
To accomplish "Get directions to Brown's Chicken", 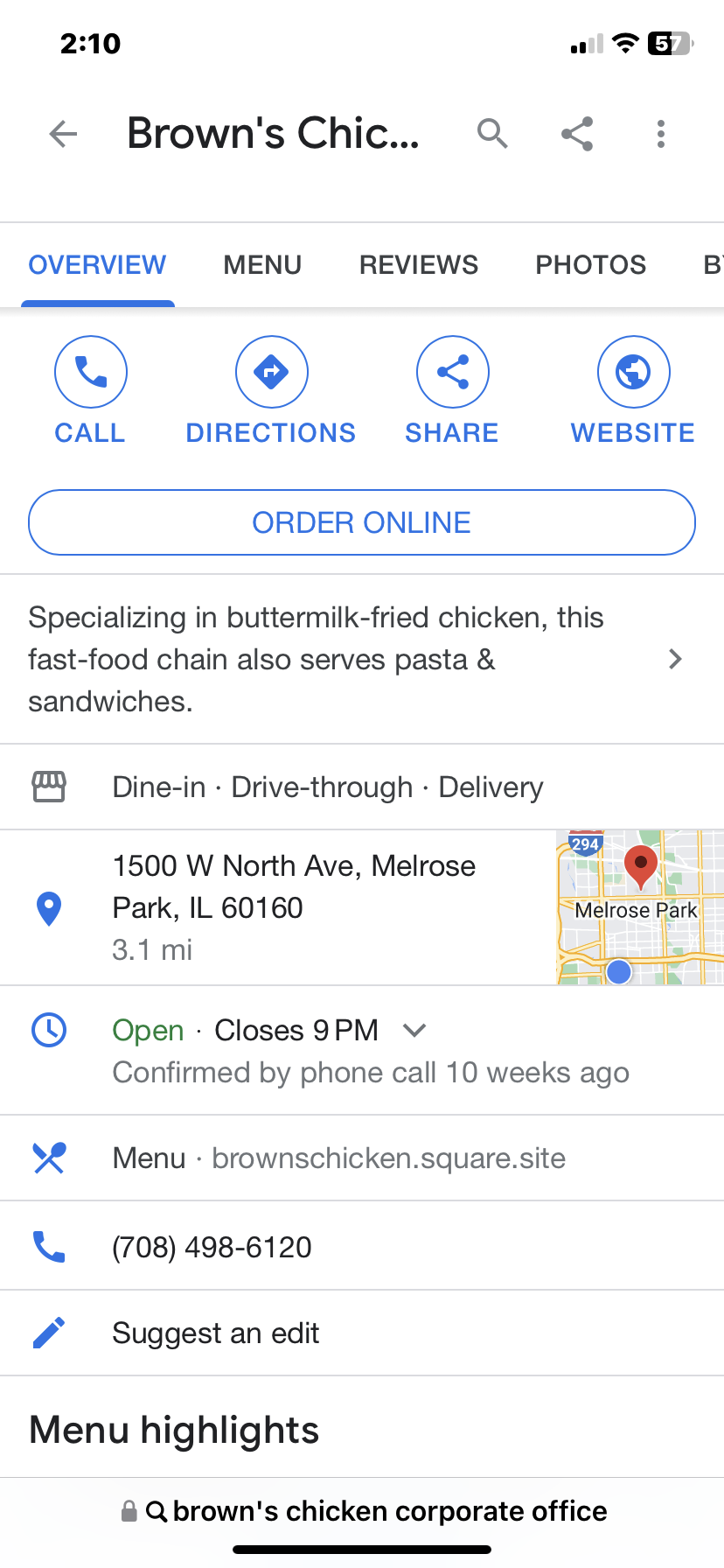I will 271,390.
